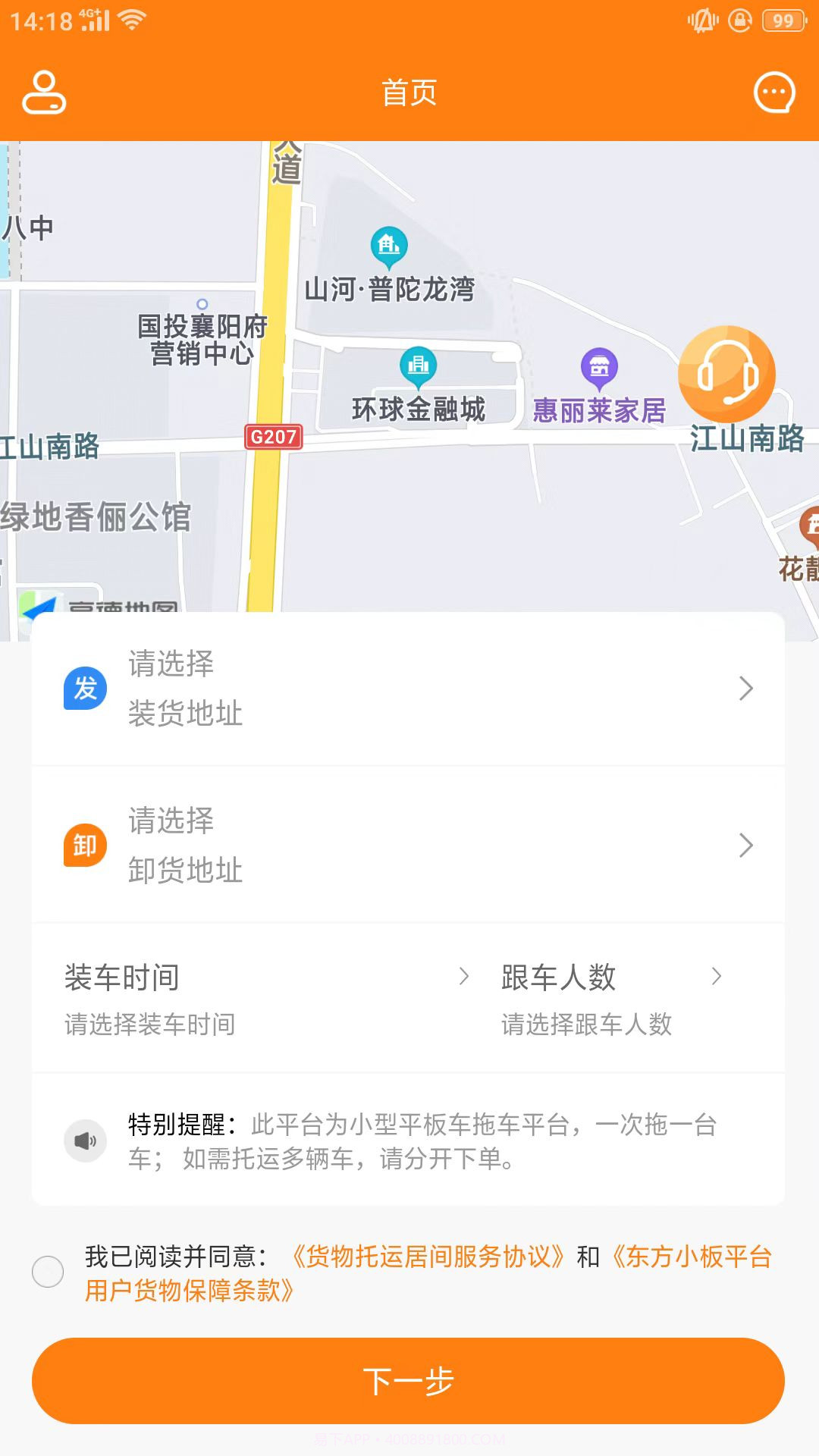Tap the speaker icon next to 特别提醒
The width and height of the screenshot is (819, 1456).
(x=86, y=1140)
